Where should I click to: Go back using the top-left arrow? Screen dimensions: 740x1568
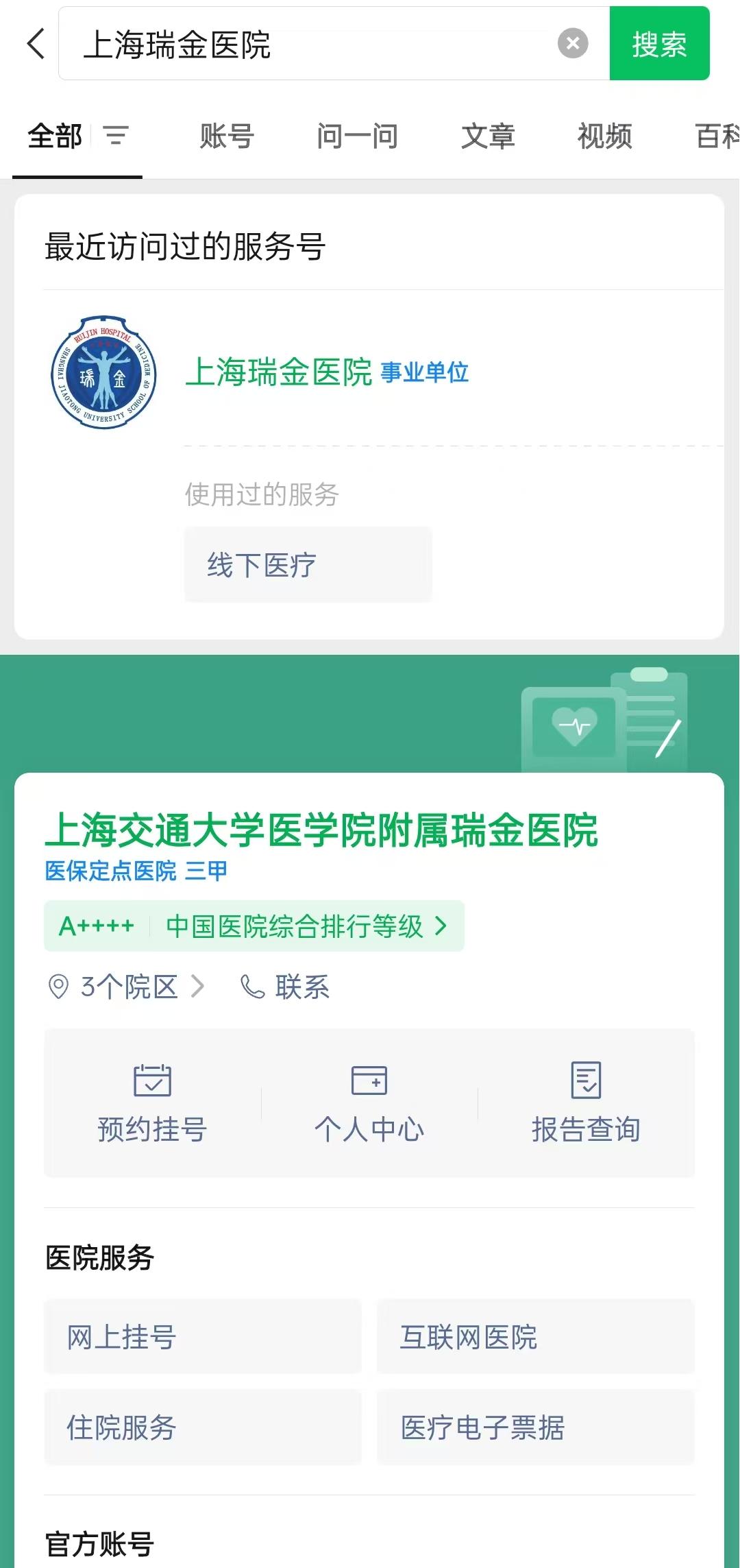click(x=36, y=44)
